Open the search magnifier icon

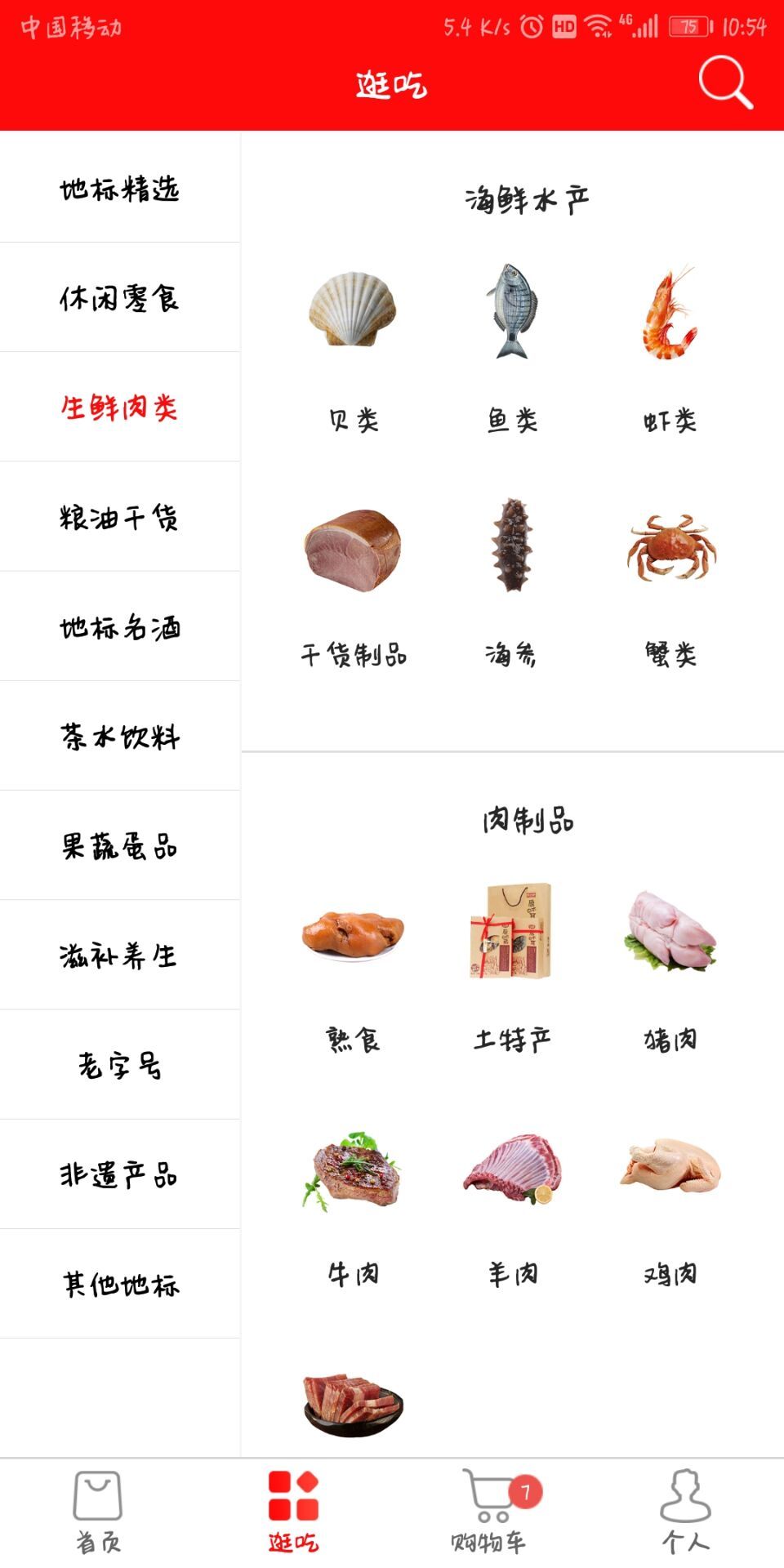pyautogui.click(x=724, y=82)
